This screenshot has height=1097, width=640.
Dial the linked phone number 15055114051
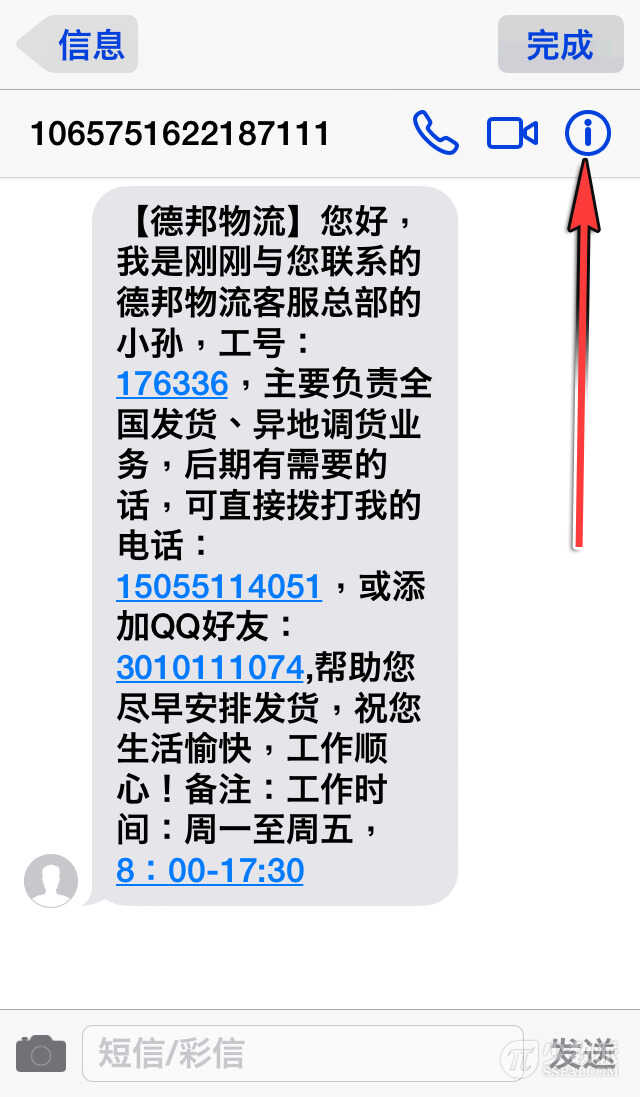(x=219, y=586)
